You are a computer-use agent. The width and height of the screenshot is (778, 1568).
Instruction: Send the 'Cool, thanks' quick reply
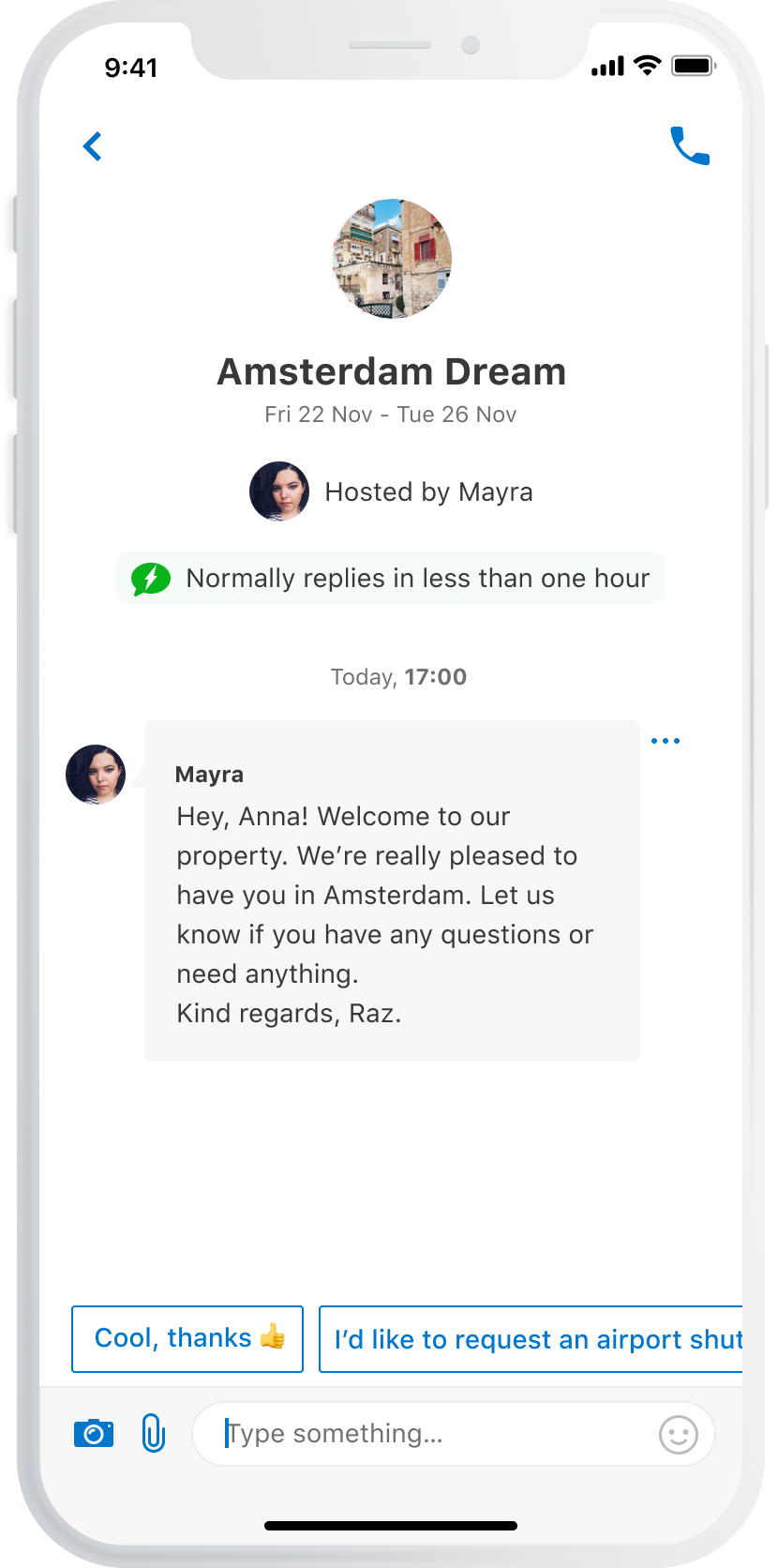(187, 1338)
